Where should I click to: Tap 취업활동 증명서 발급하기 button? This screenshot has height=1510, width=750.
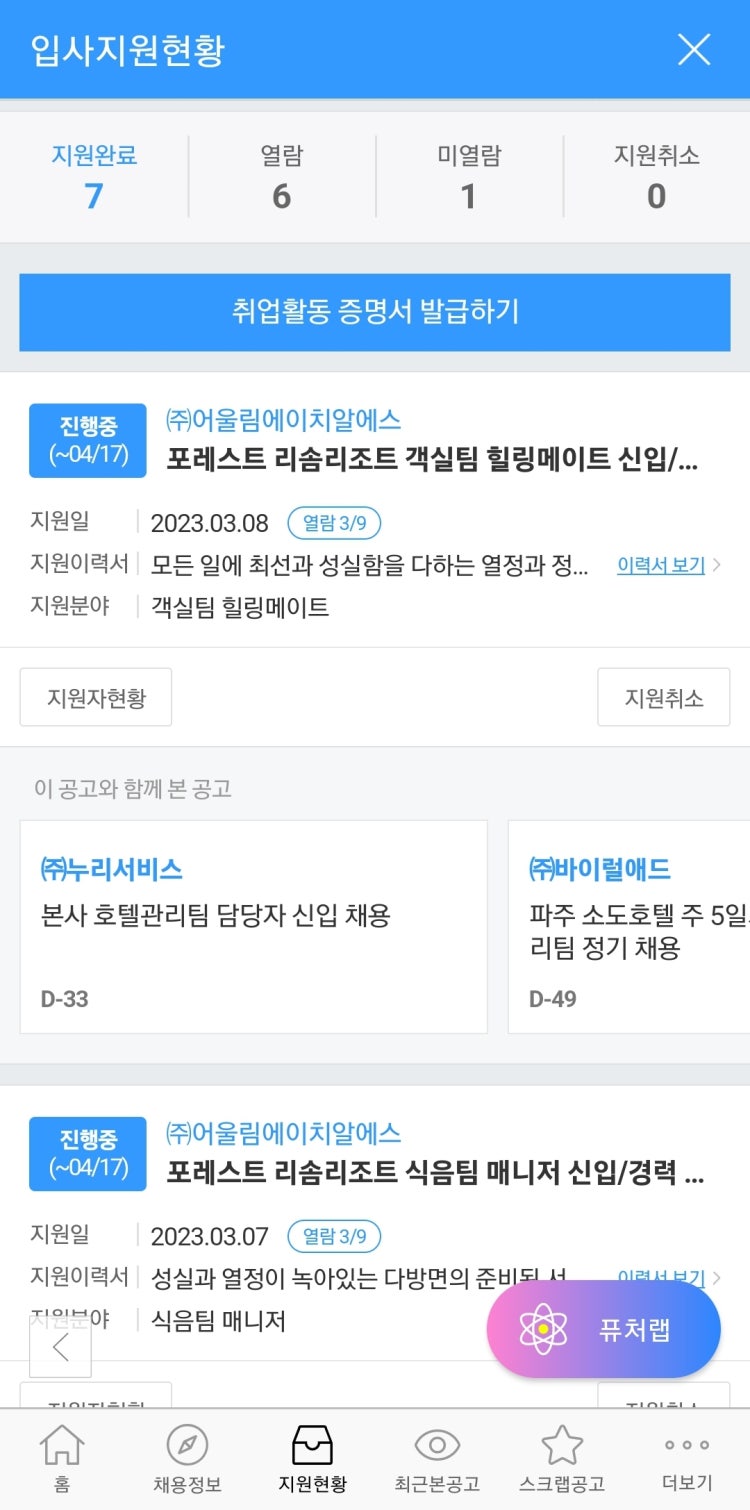[x=375, y=311]
